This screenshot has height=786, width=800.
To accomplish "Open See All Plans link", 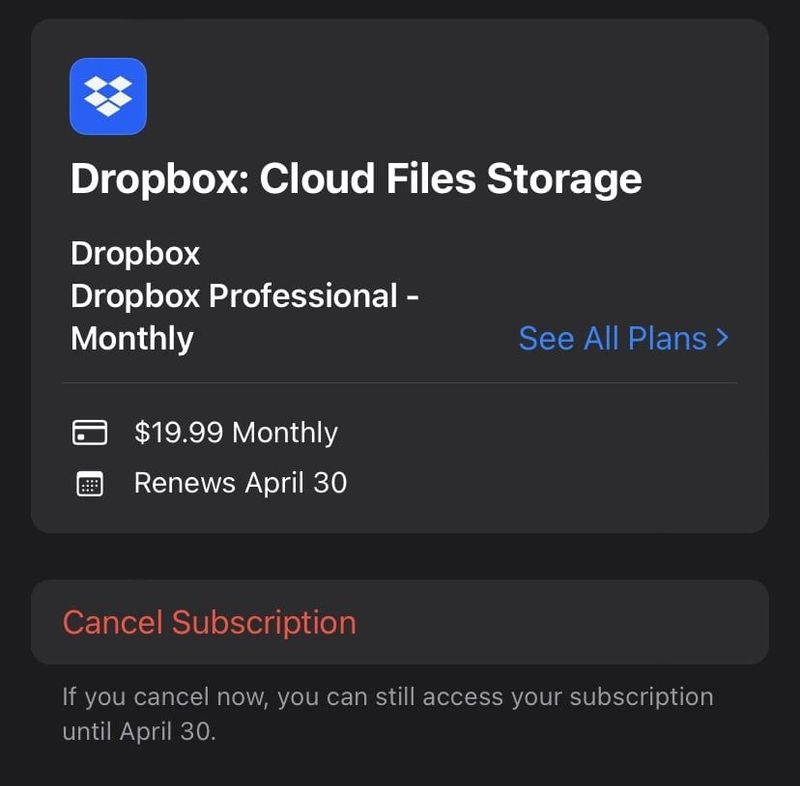I will [623, 338].
